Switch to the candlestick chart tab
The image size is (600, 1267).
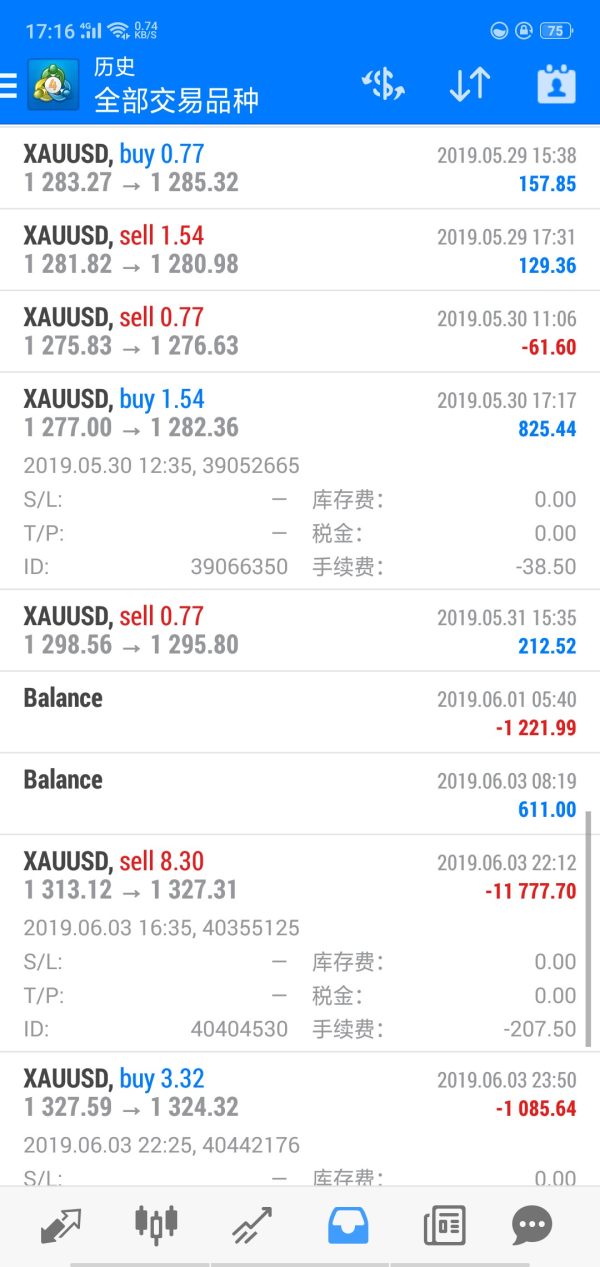tap(156, 1225)
